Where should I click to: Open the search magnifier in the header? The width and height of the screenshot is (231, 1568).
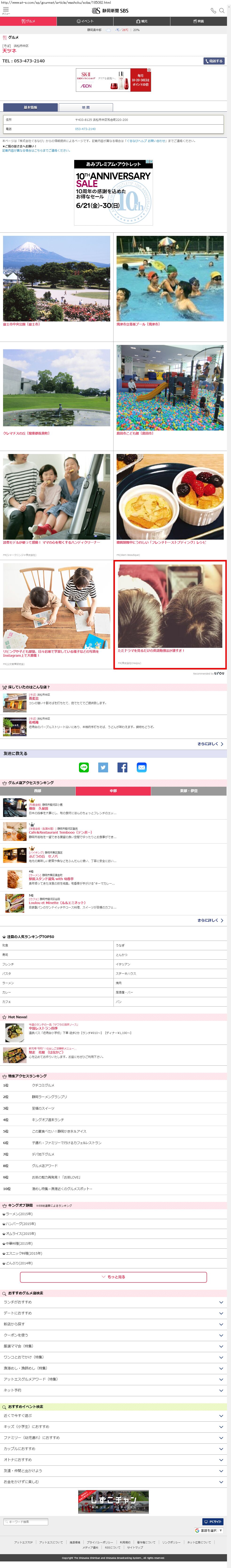point(223,10)
